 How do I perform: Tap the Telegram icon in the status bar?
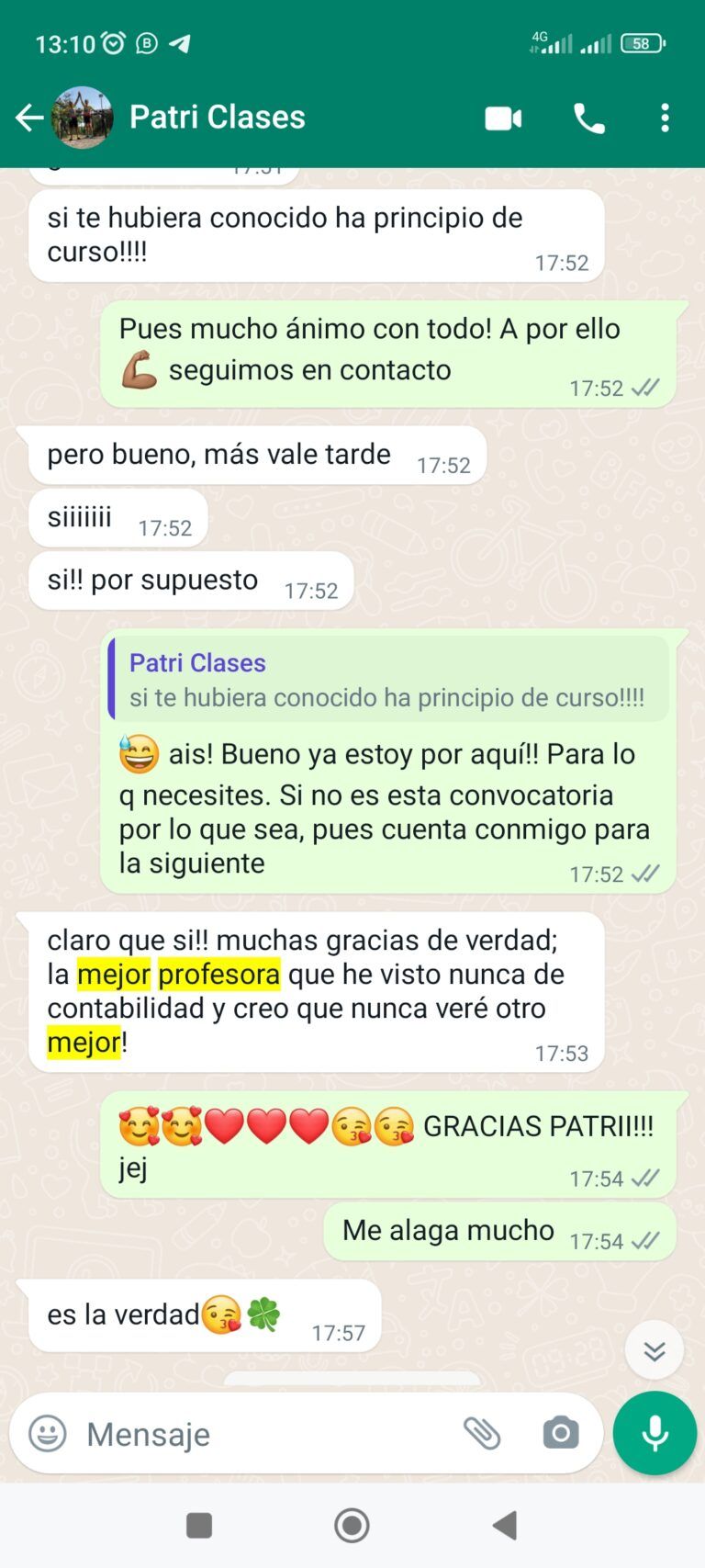pos(181,42)
